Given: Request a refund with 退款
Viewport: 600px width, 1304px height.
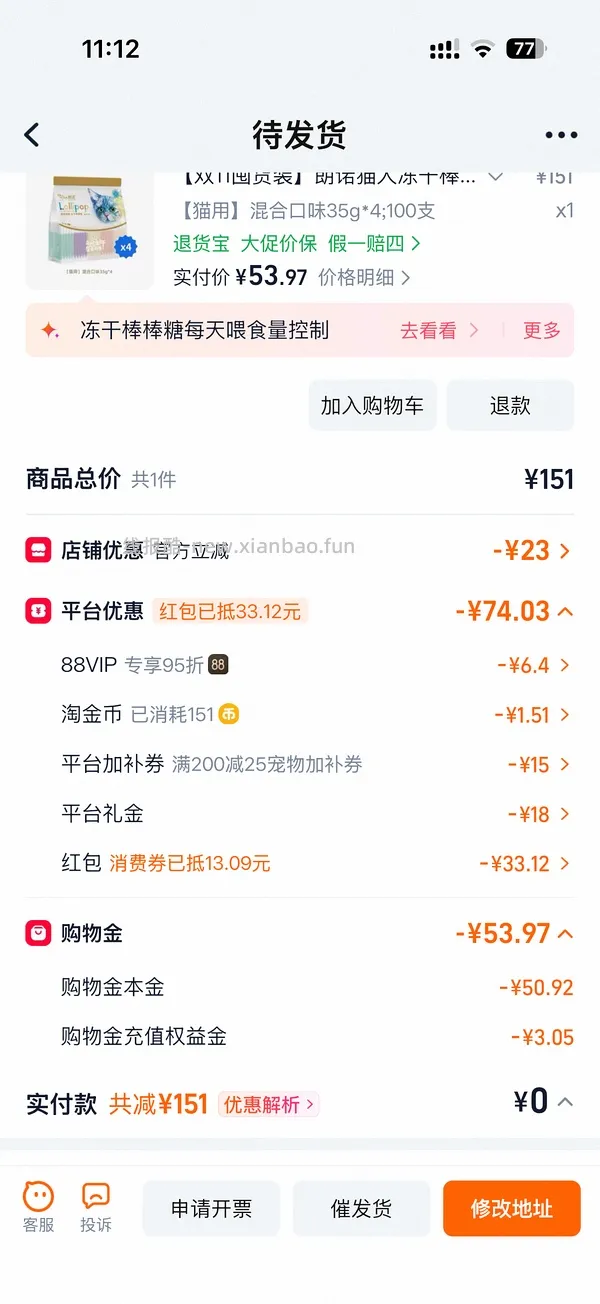Looking at the screenshot, I should [510, 405].
